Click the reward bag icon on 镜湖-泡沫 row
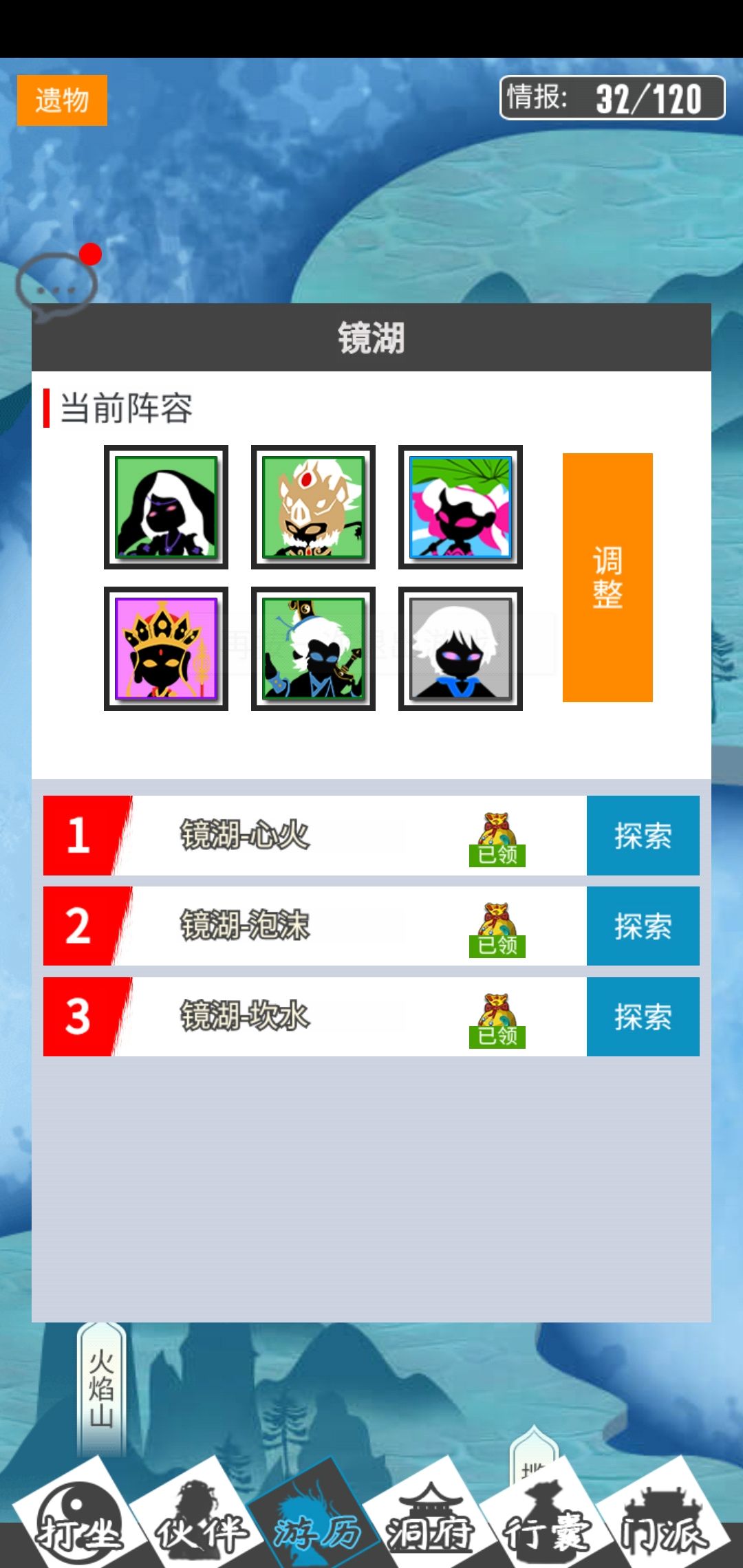The image size is (743, 1568). point(497,925)
